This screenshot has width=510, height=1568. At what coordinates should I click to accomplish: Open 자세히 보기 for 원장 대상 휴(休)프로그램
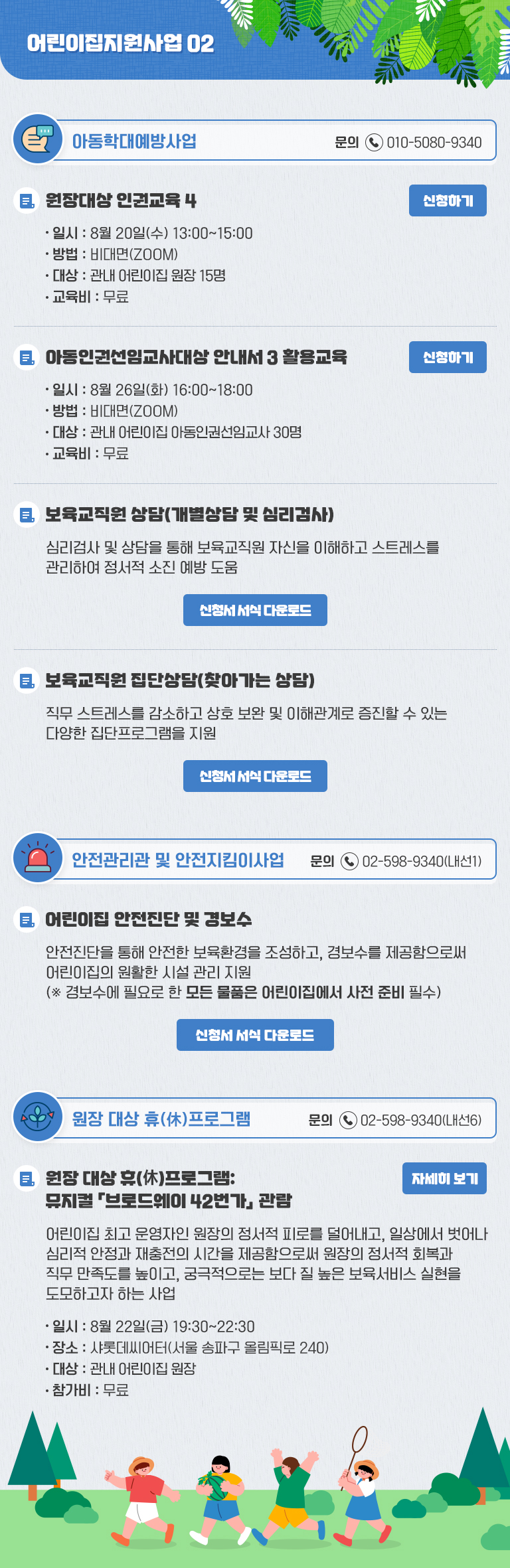444,1178
